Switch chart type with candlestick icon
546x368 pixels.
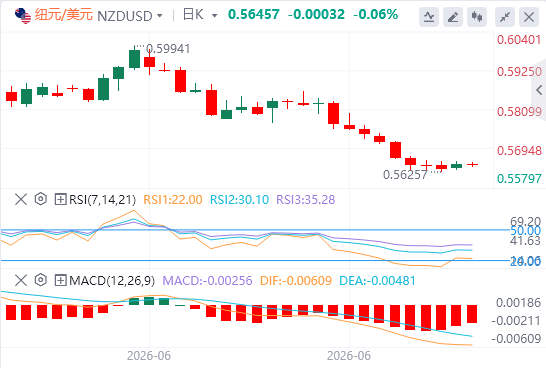tap(477, 16)
